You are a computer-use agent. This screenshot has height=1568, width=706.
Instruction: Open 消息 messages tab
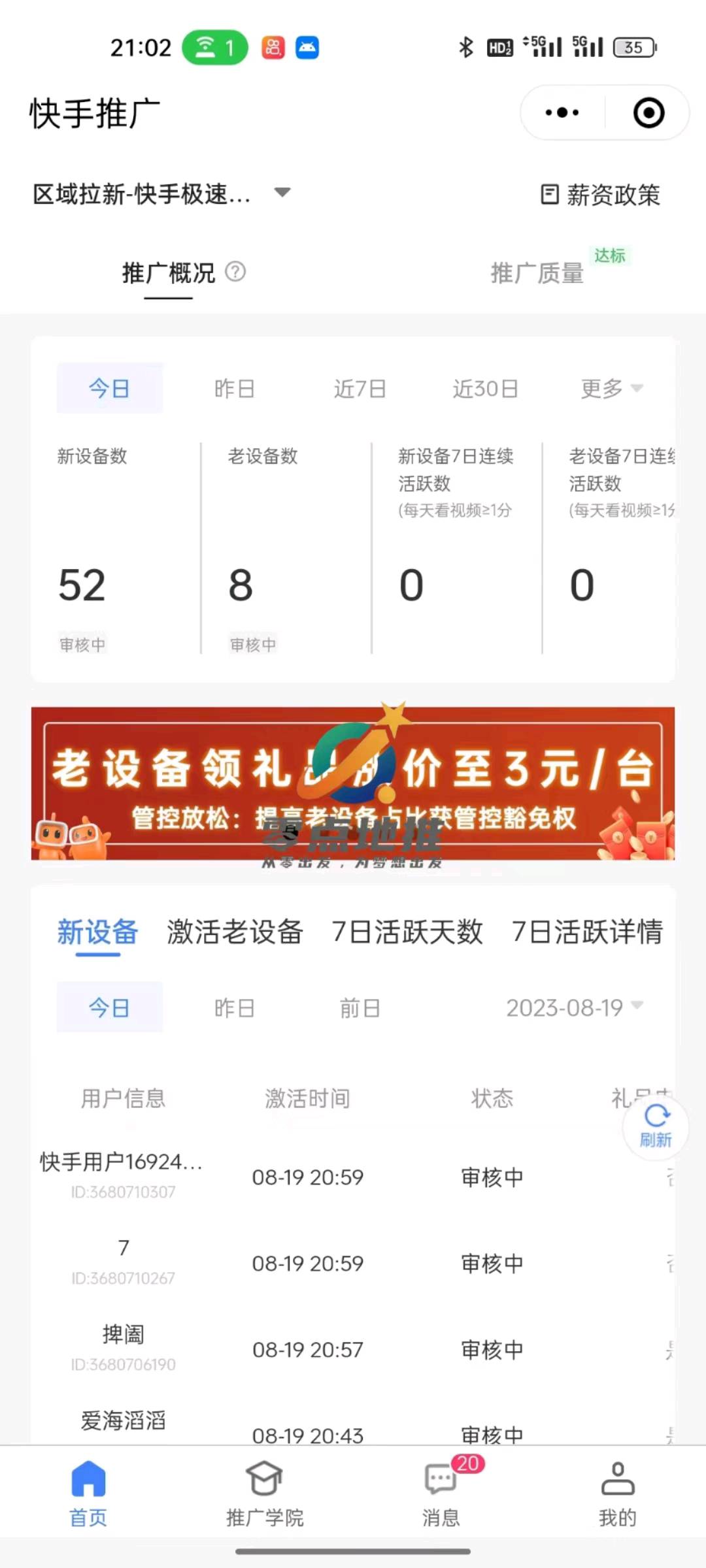441,1494
